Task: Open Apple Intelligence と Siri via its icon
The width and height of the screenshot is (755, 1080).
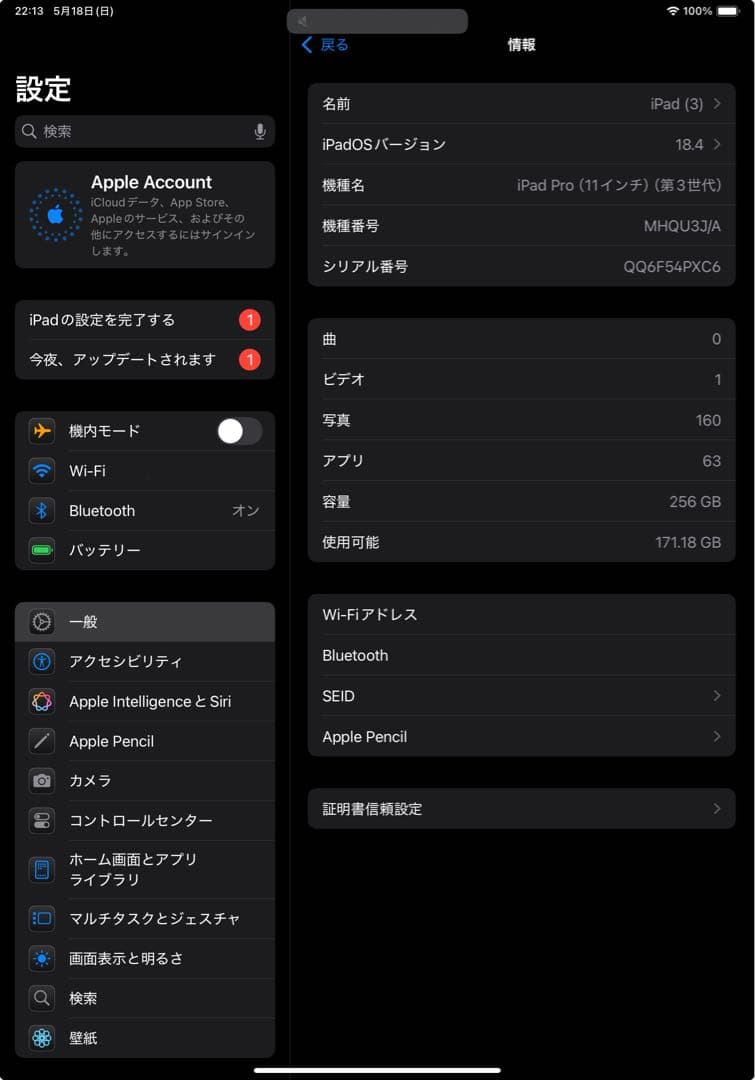Action: 41,701
